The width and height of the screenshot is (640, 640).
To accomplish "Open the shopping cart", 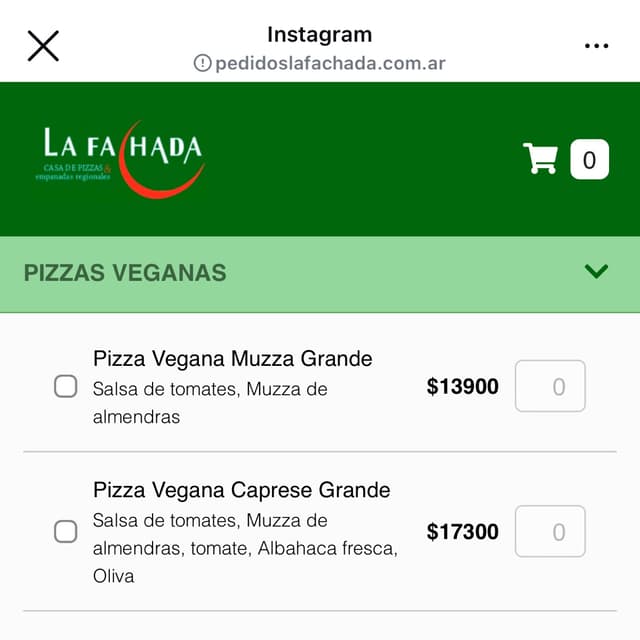I will [541, 159].
